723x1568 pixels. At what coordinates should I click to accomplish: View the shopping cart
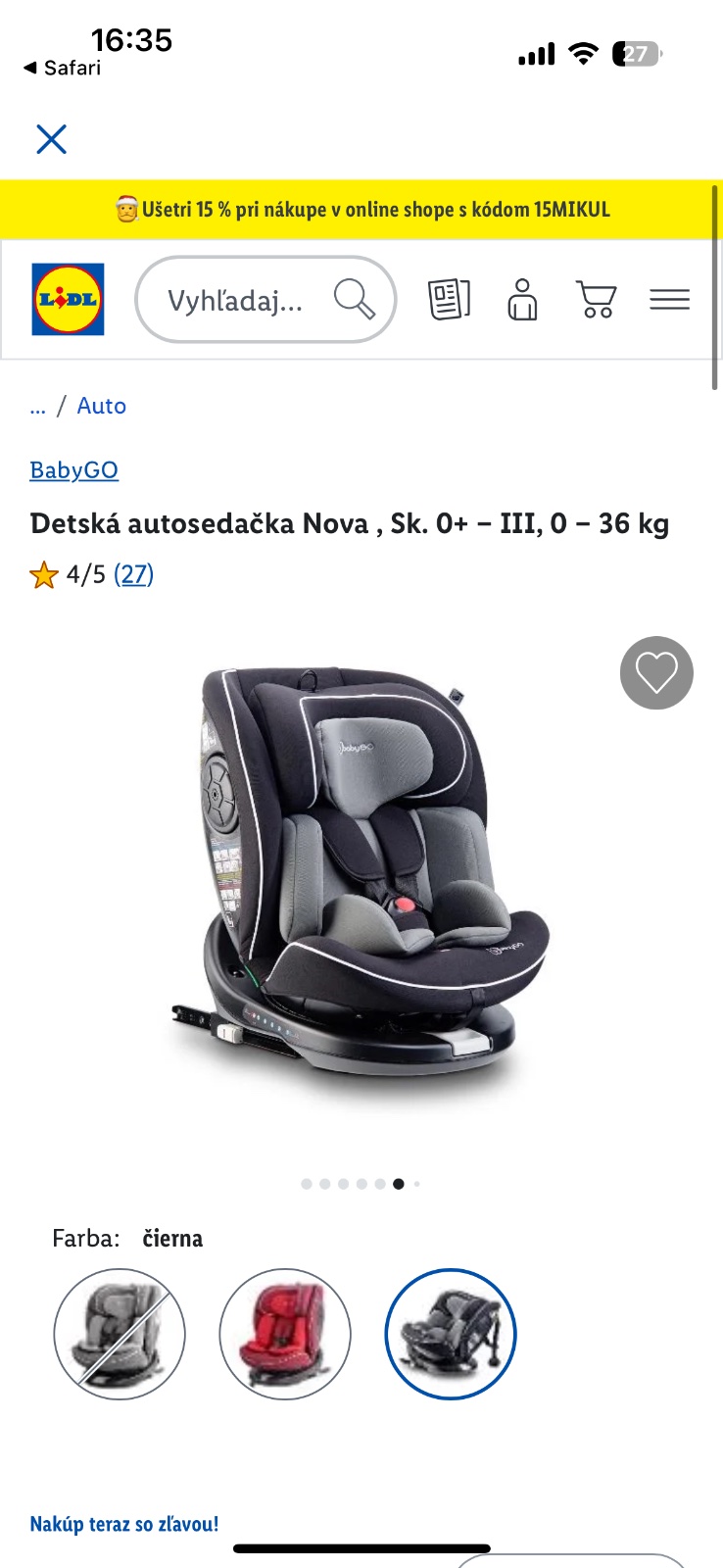(x=596, y=300)
